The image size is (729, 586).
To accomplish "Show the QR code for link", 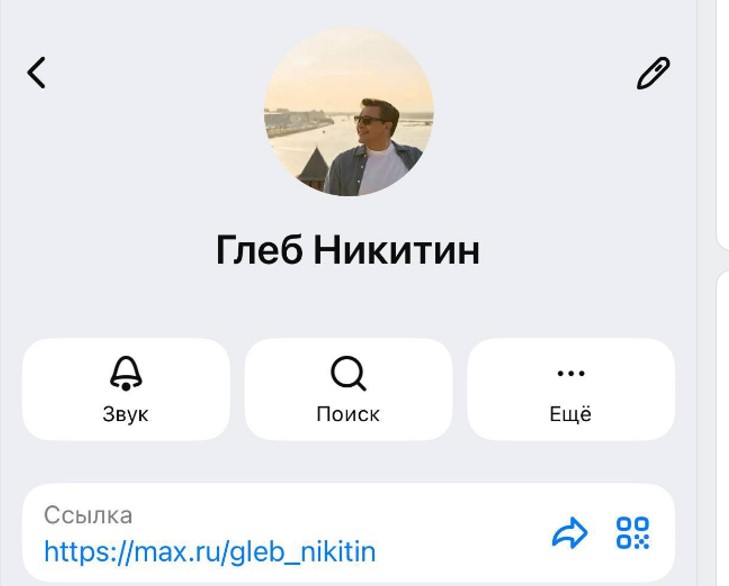I will [x=633, y=533].
